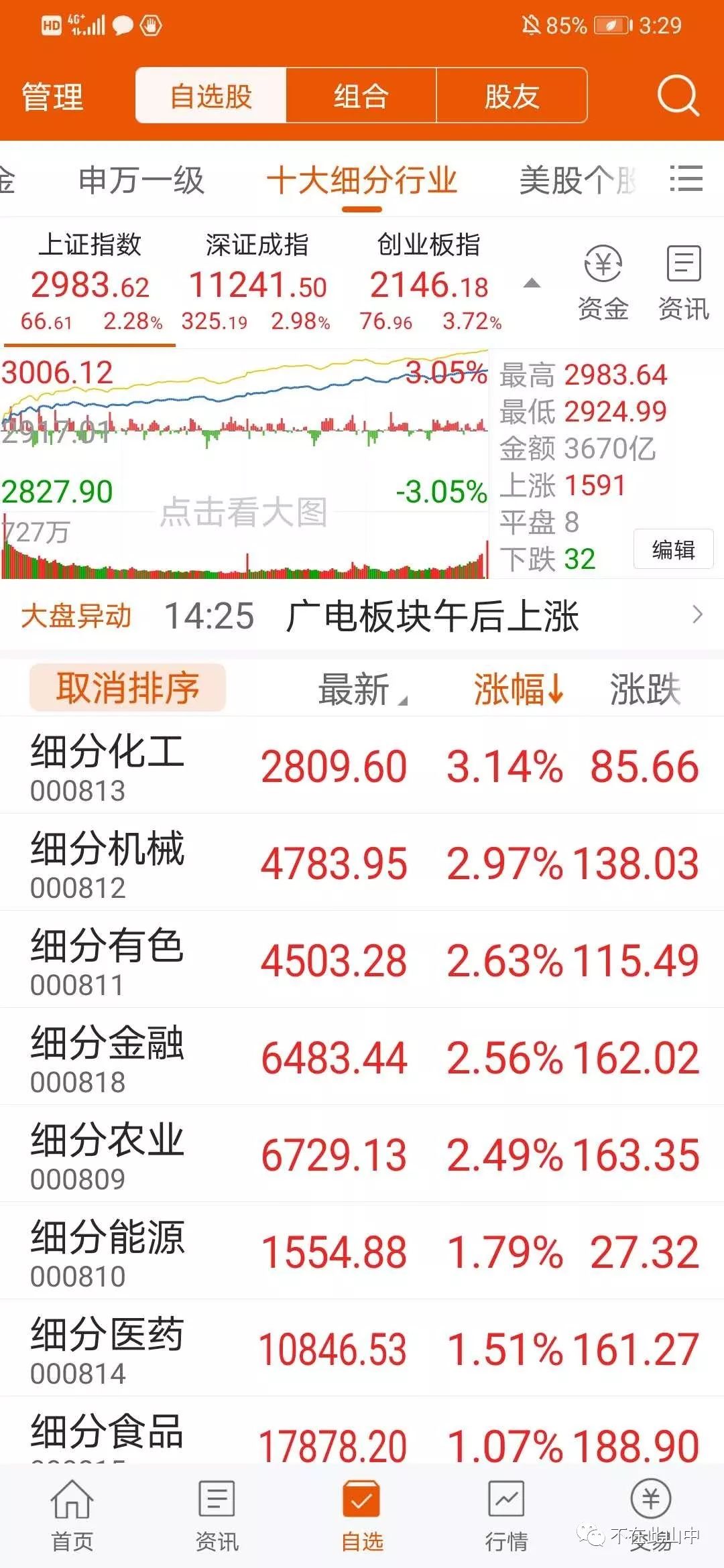Open the 细分金融 000818 row
724x1568 pixels.
[362, 1057]
